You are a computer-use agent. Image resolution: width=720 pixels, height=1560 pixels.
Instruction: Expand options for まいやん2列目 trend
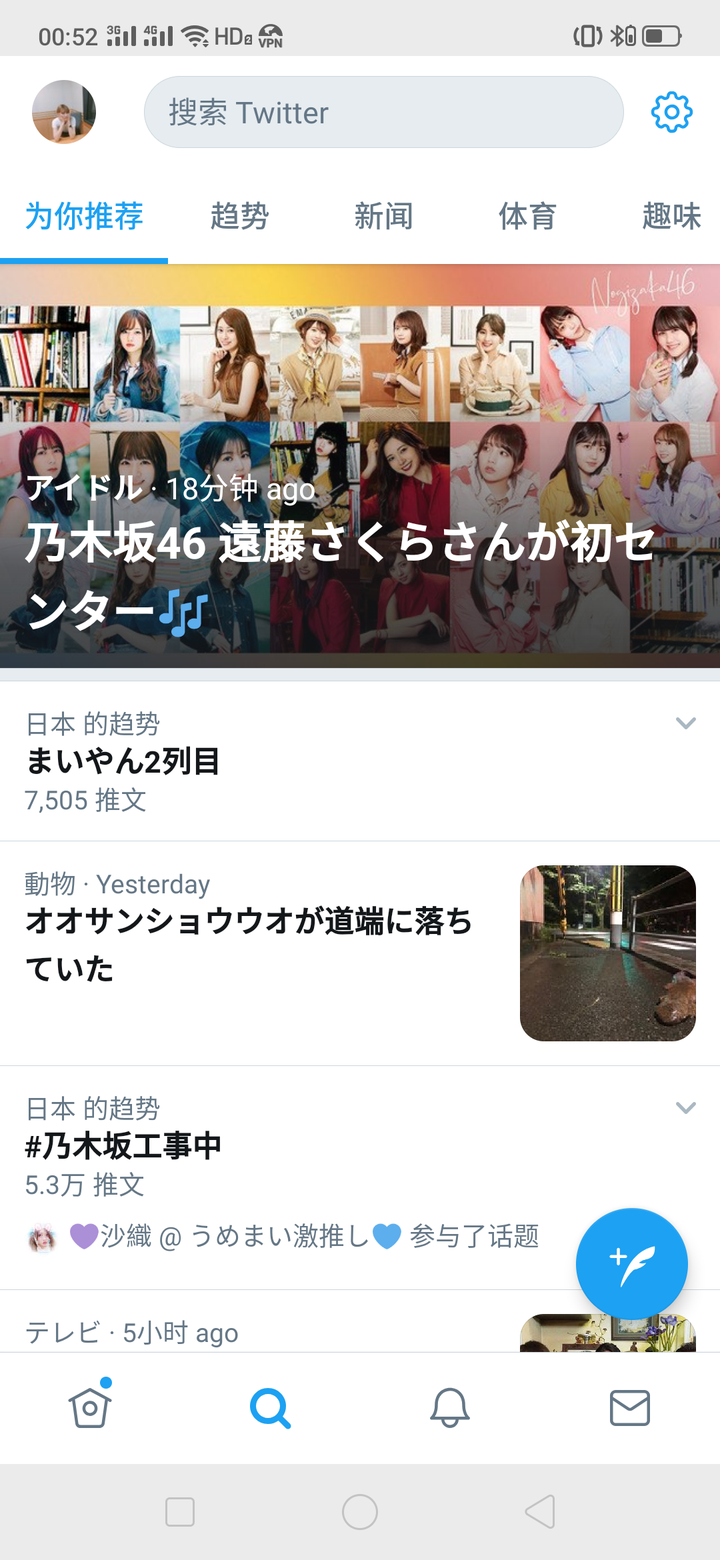(686, 722)
